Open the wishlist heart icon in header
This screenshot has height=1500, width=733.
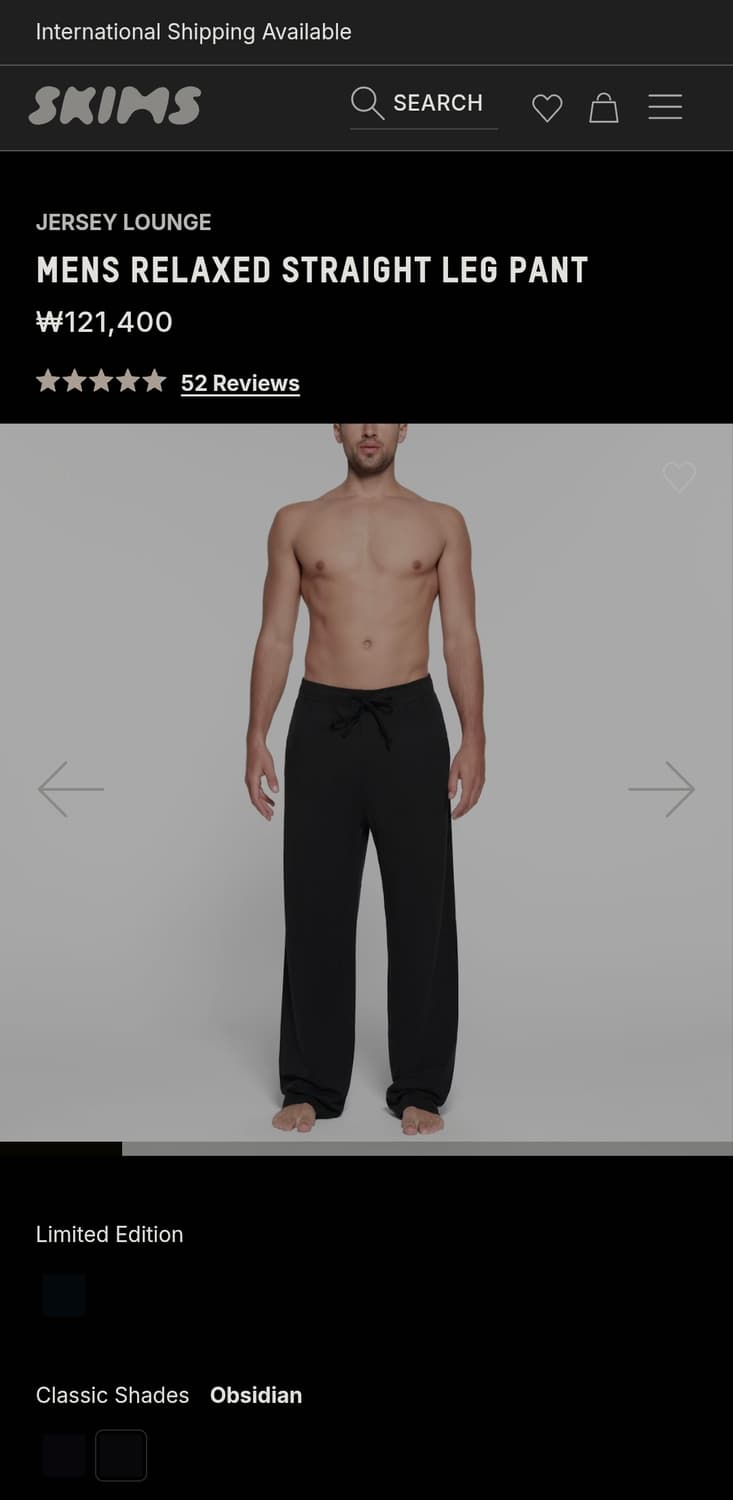547,107
